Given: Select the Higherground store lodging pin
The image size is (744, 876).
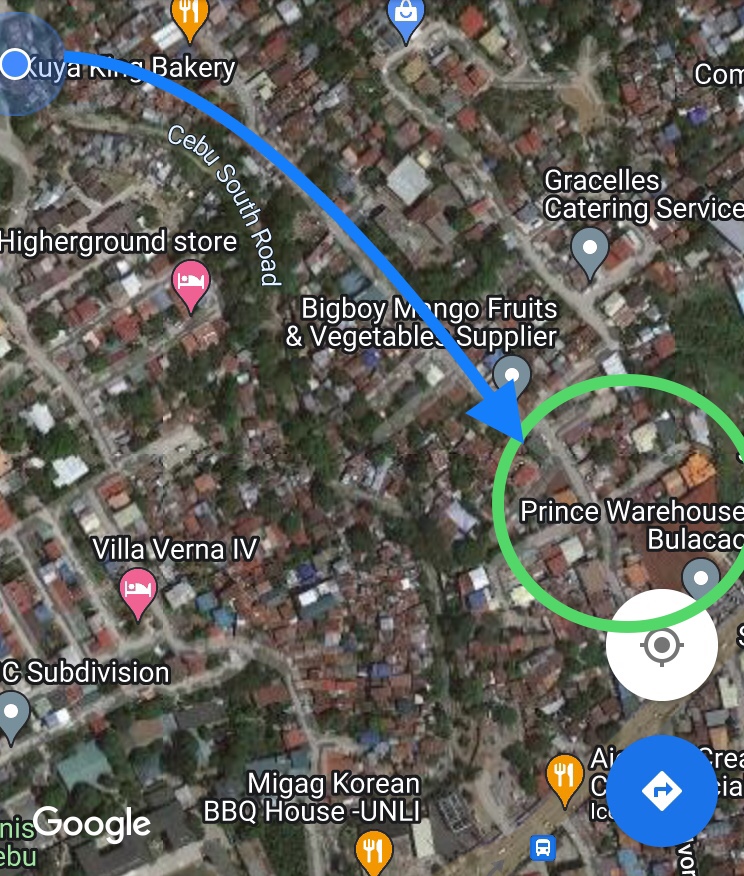Looking at the screenshot, I should 190,282.
